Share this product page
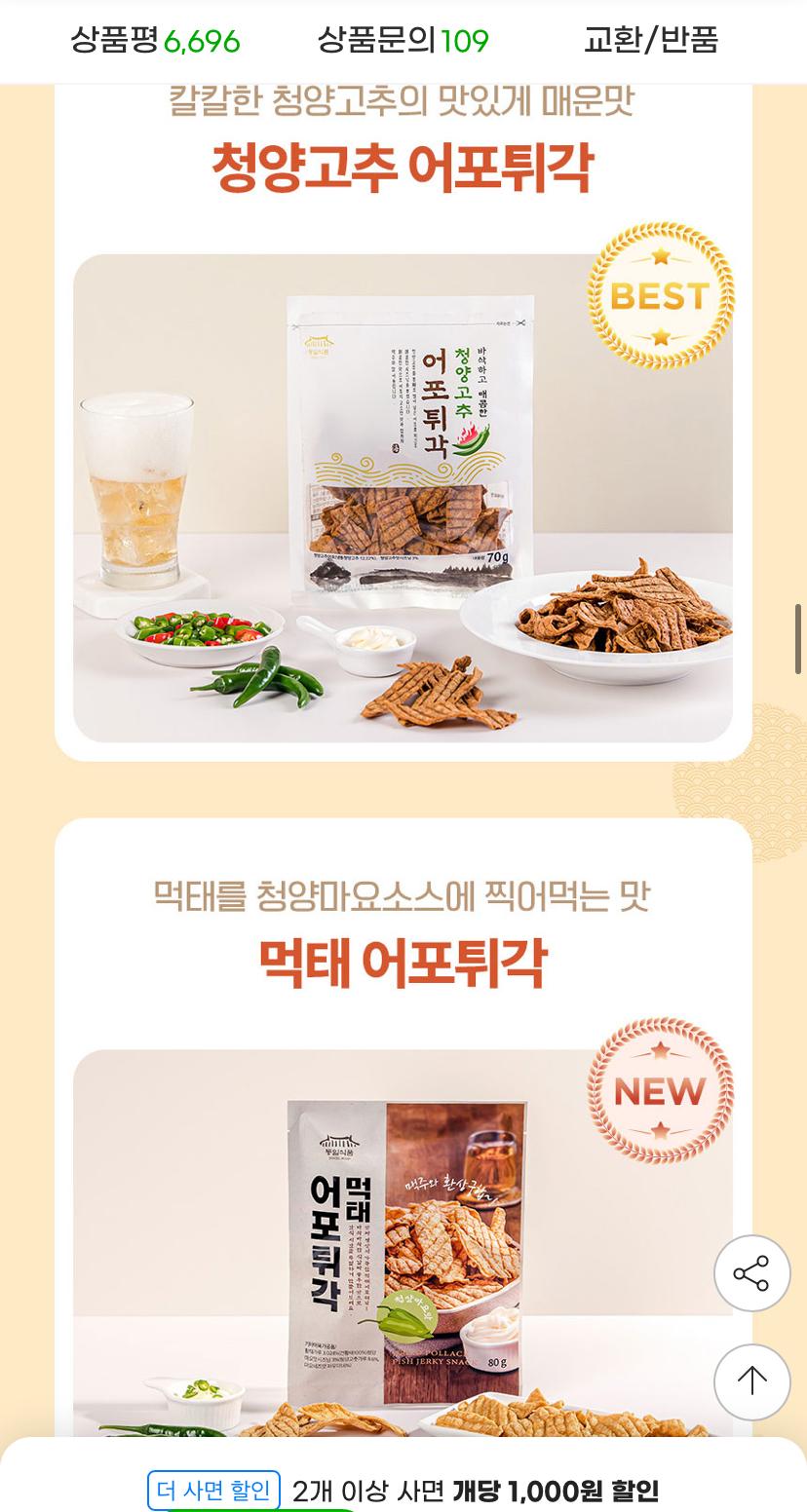This screenshot has height=1512, width=807. point(751,1273)
